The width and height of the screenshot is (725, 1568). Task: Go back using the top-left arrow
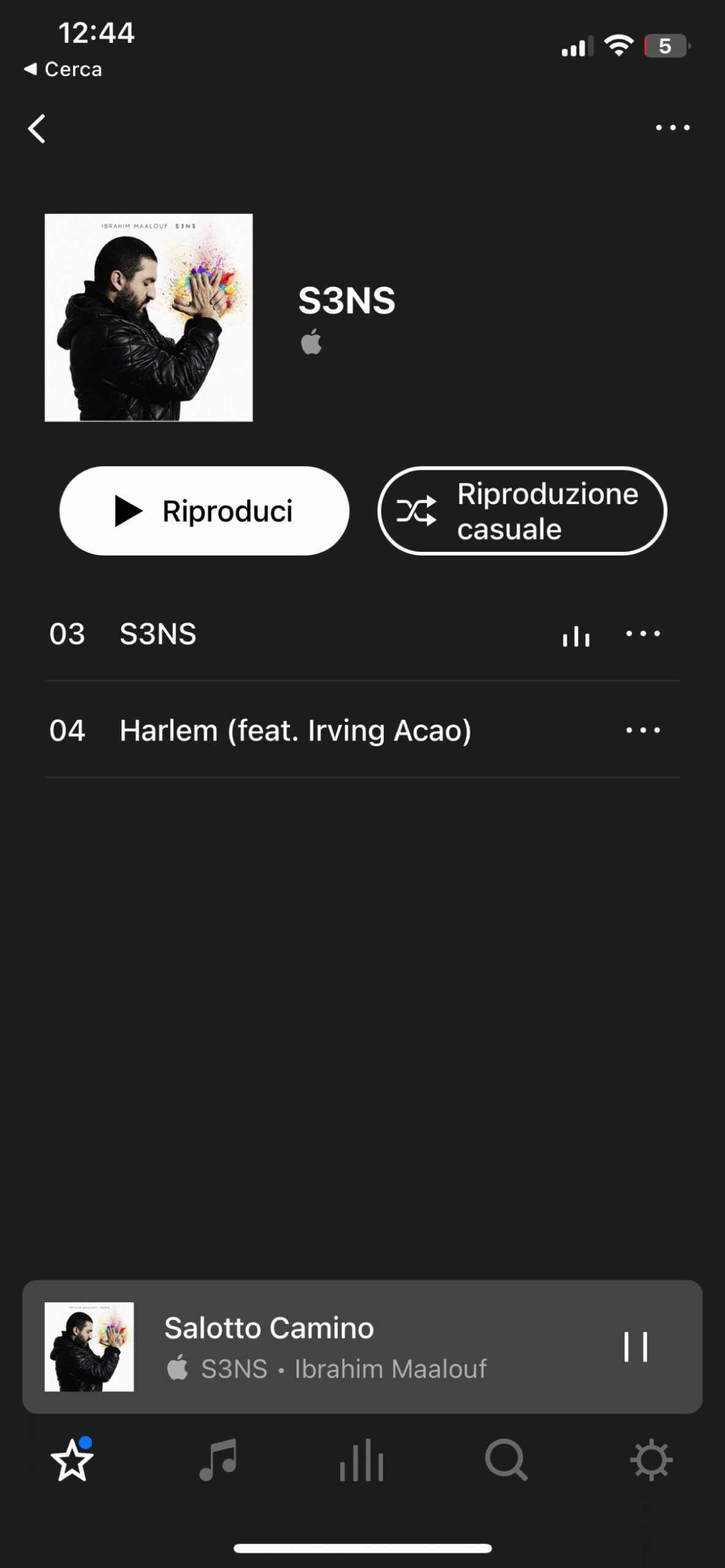point(37,129)
